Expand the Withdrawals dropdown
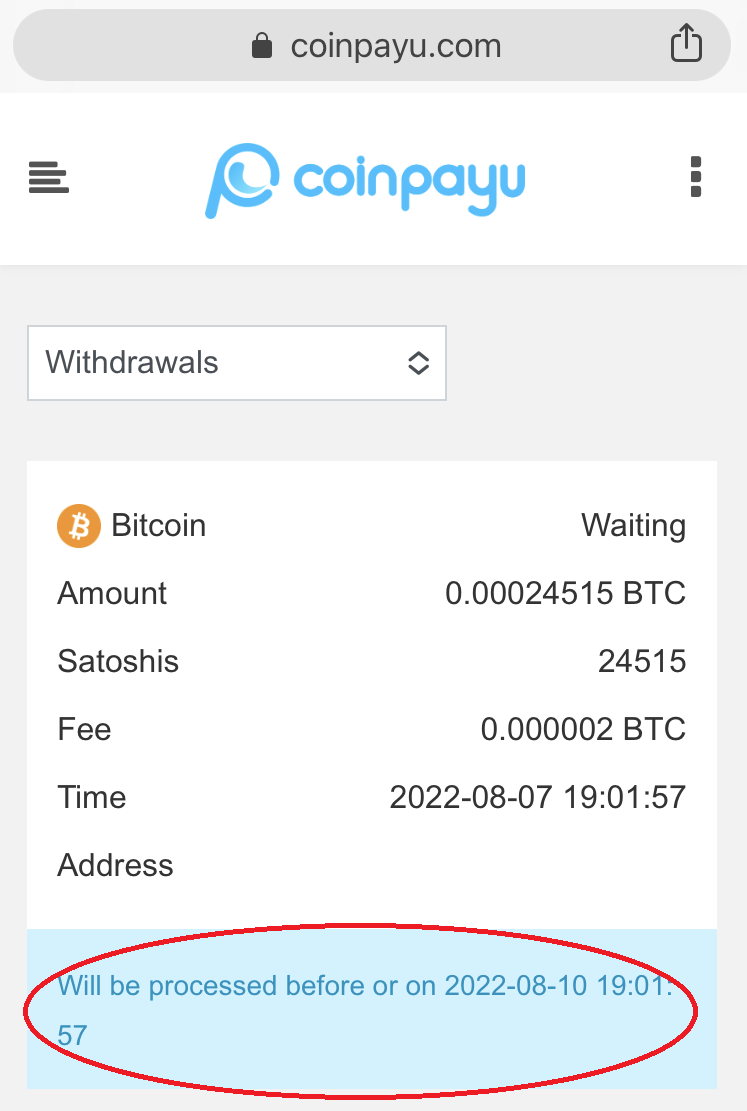 (x=237, y=363)
